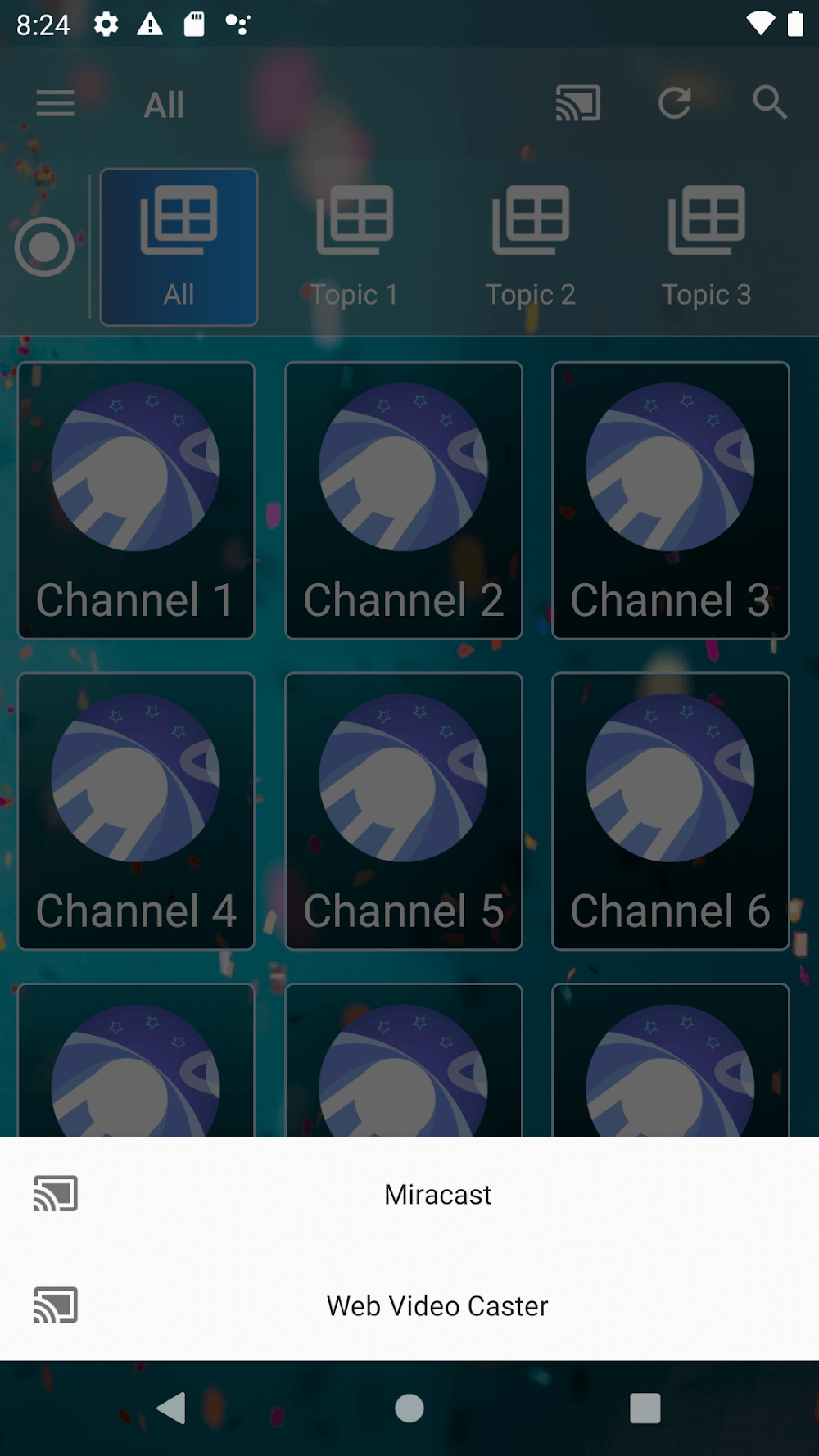This screenshot has height=1456, width=819.
Task: Refresh the channel list
Action: (x=675, y=104)
